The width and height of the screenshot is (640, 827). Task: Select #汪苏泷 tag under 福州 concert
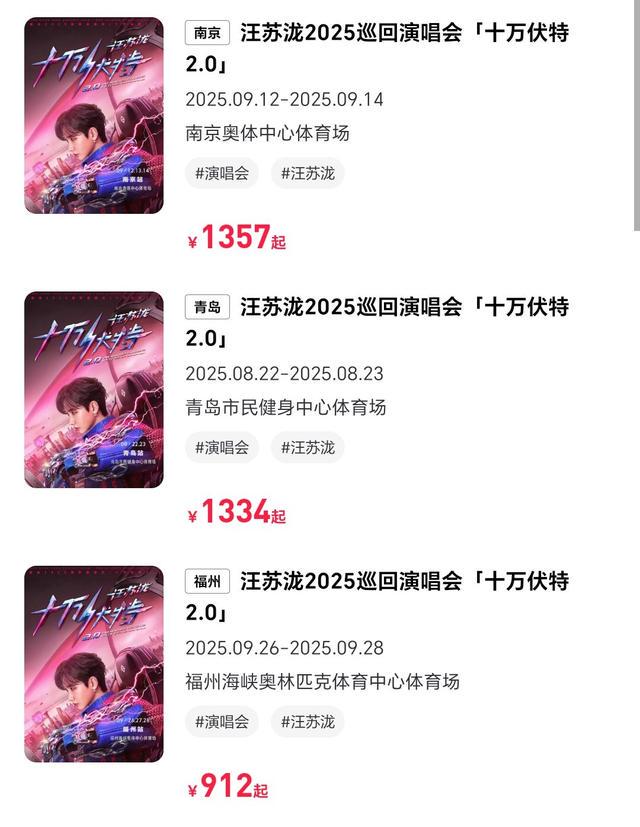tap(308, 721)
